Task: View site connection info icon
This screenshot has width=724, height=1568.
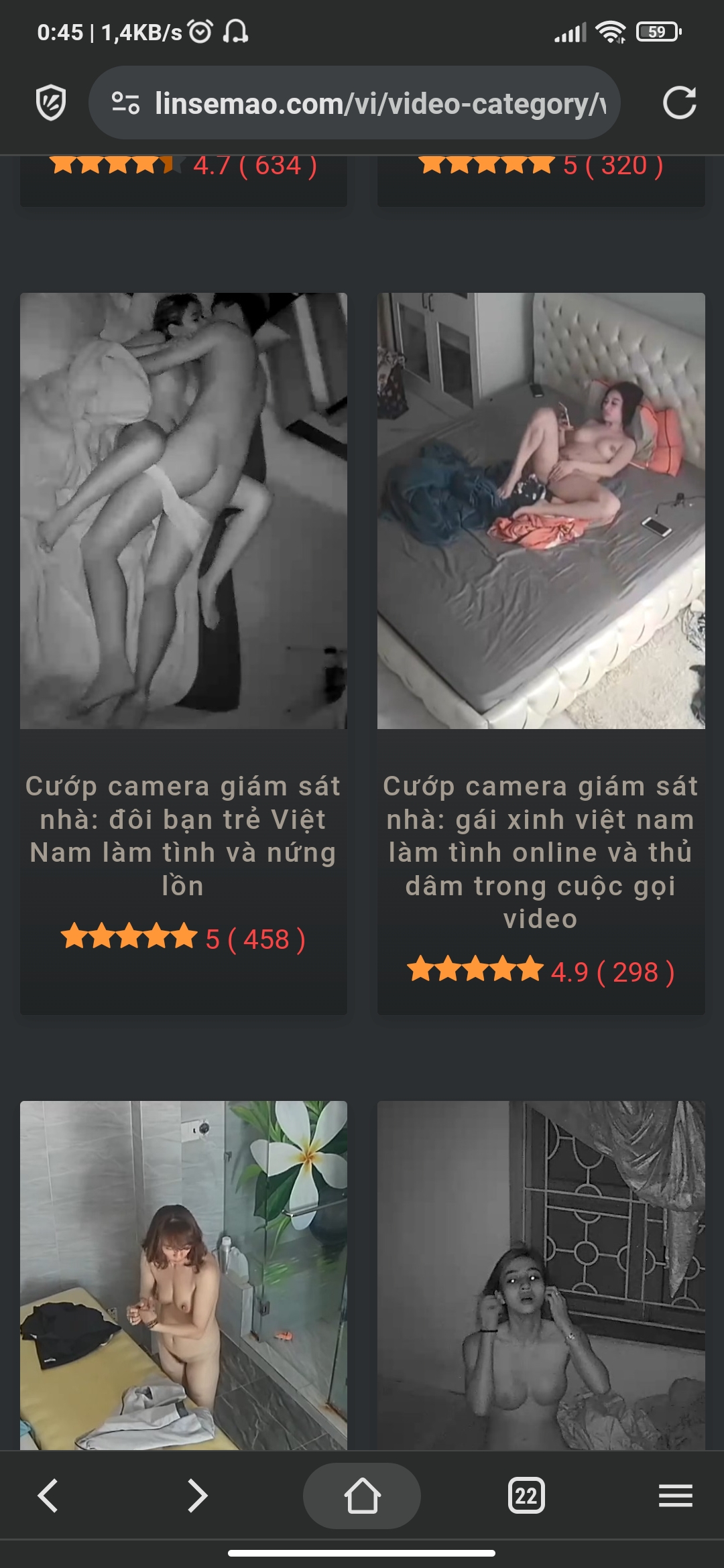Action: click(x=125, y=103)
